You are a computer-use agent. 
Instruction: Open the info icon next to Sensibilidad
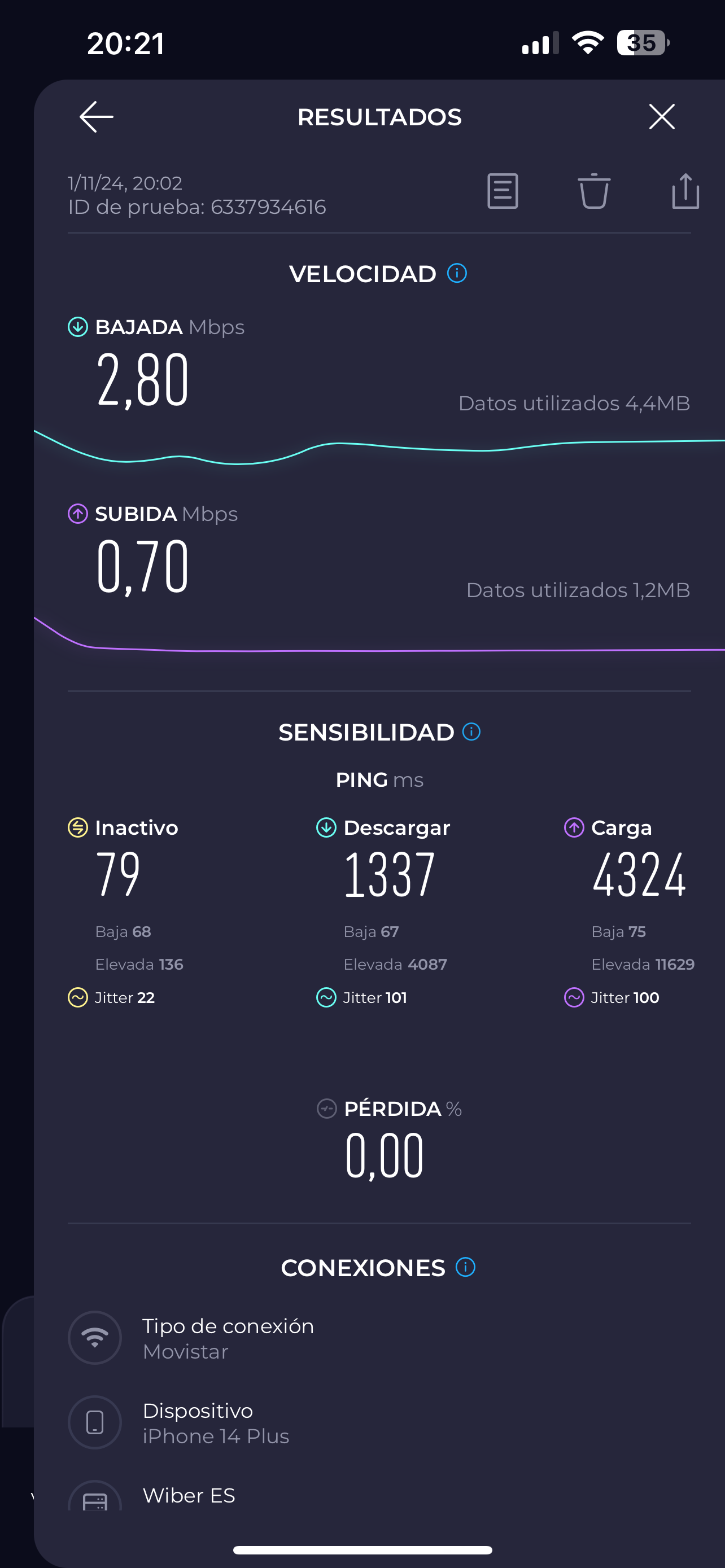coord(471,732)
